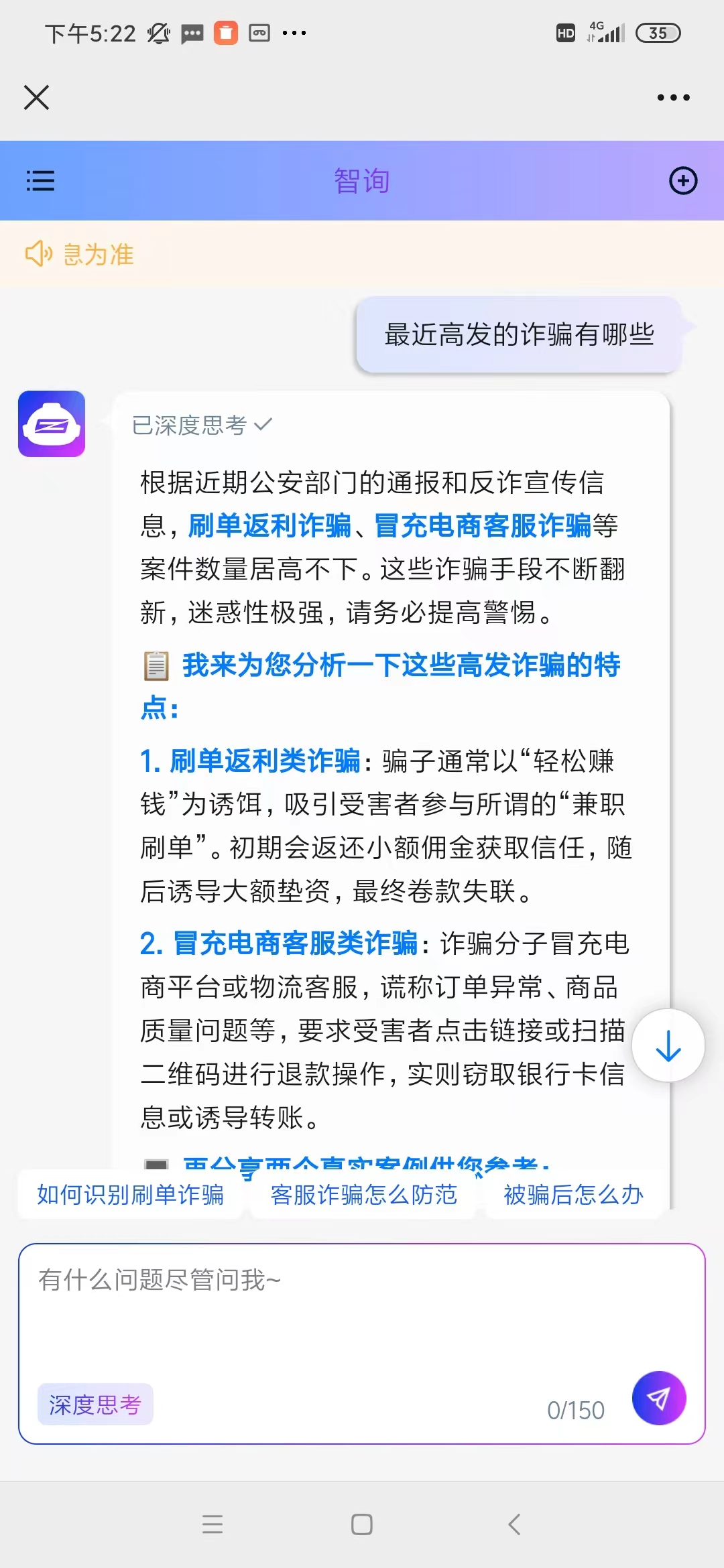This screenshot has width=724, height=1568.
Task: Start a new chat with plus icon
Action: [x=683, y=181]
